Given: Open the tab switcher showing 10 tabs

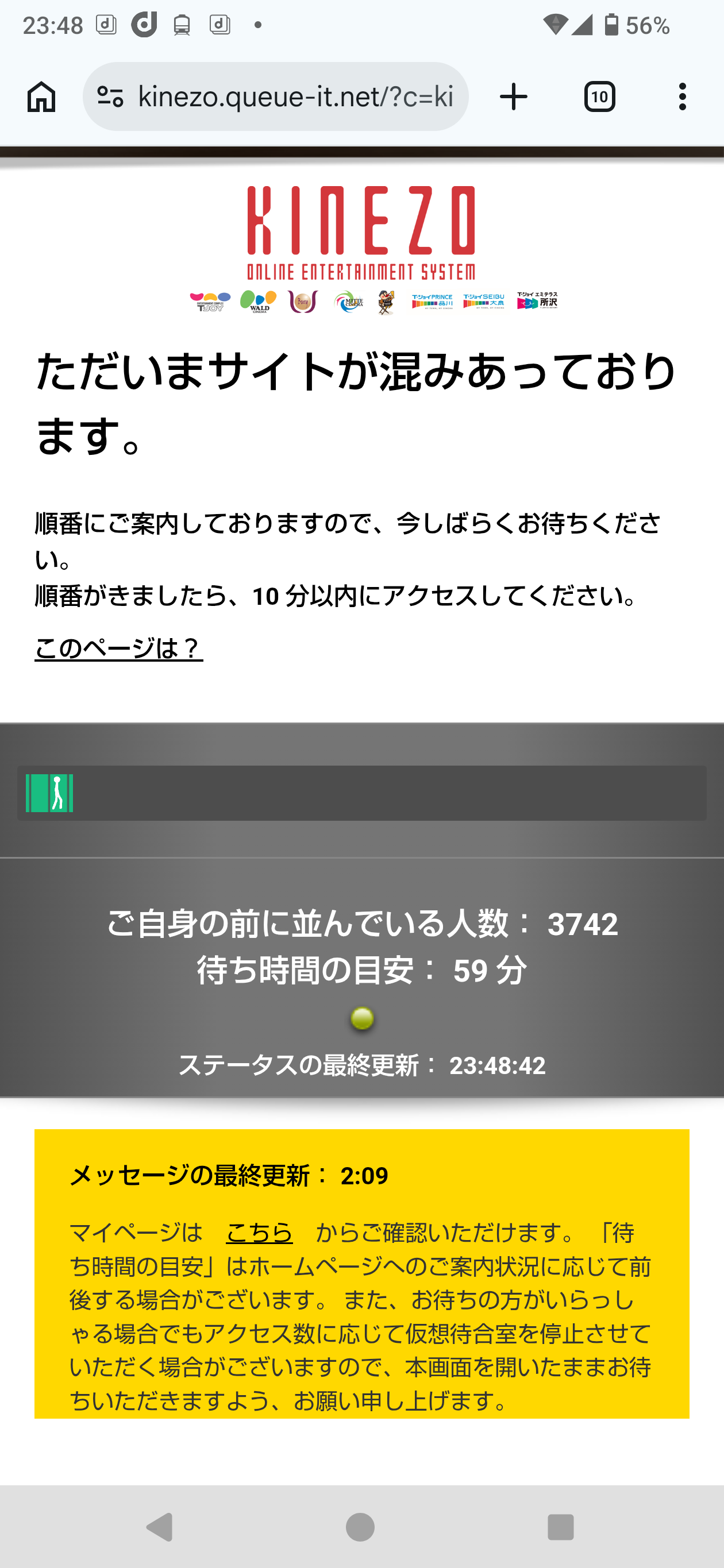Looking at the screenshot, I should point(599,97).
